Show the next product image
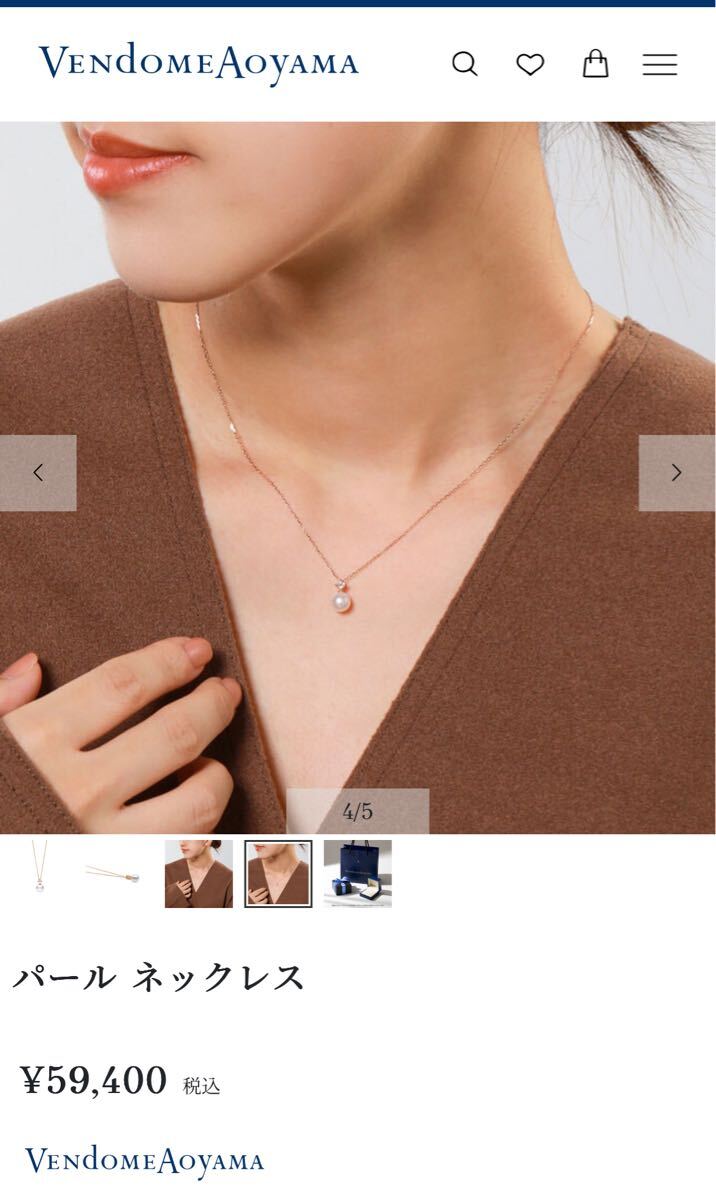Image resolution: width=716 pixels, height=1200 pixels. [x=677, y=473]
